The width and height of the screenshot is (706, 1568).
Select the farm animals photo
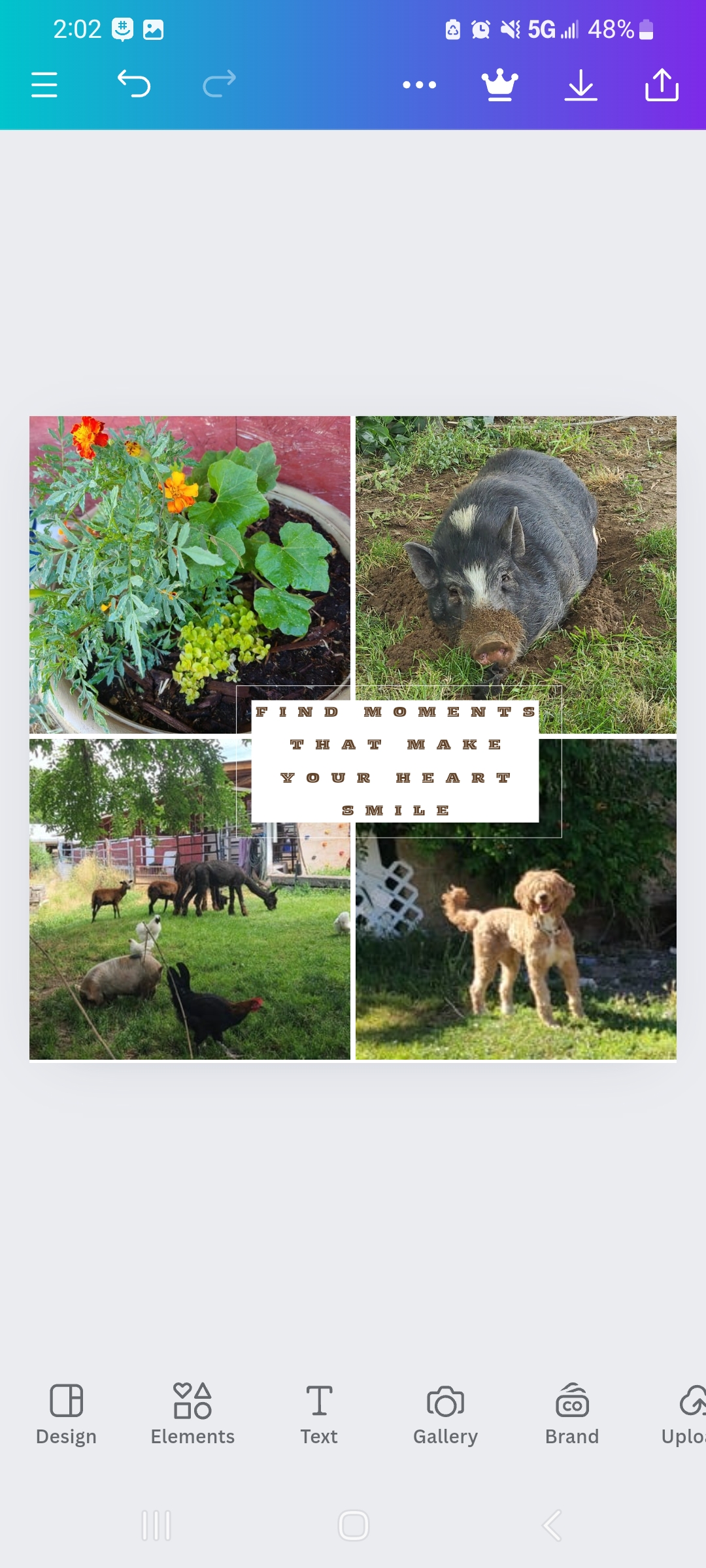[x=163, y=947]
